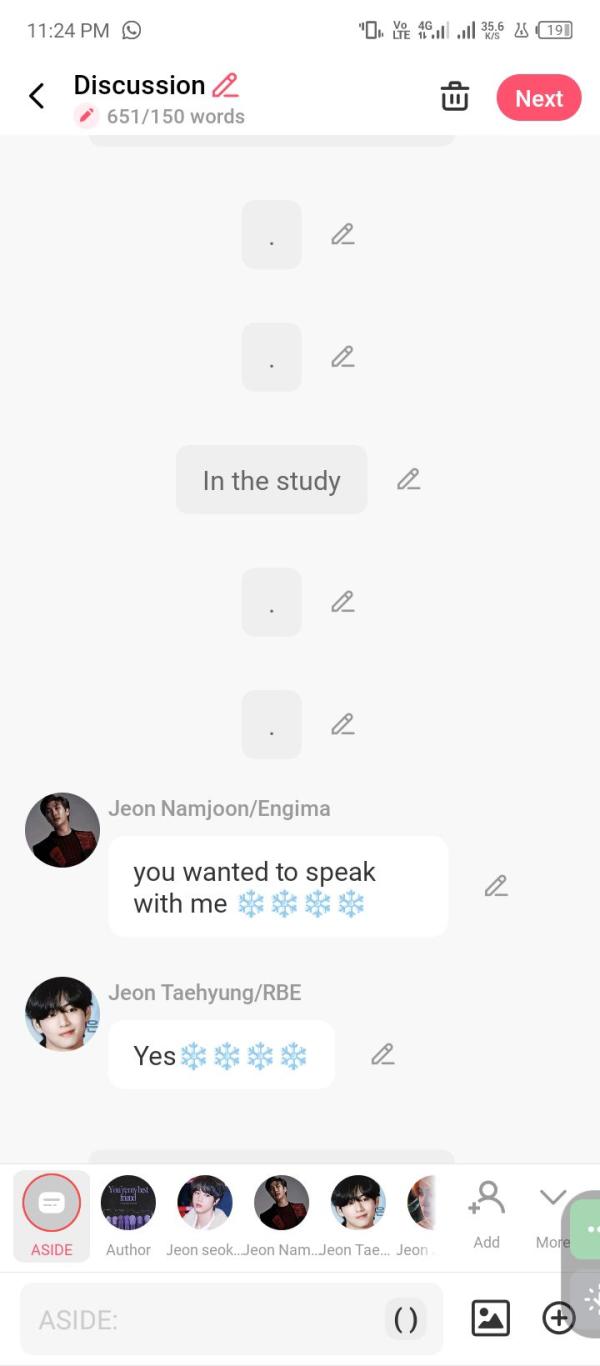Image resolution: width=600 pixels, height=1366 pixels.
Task: Choose Author as the speaker
Action: pyautogui.click(x=128, y=1214)
